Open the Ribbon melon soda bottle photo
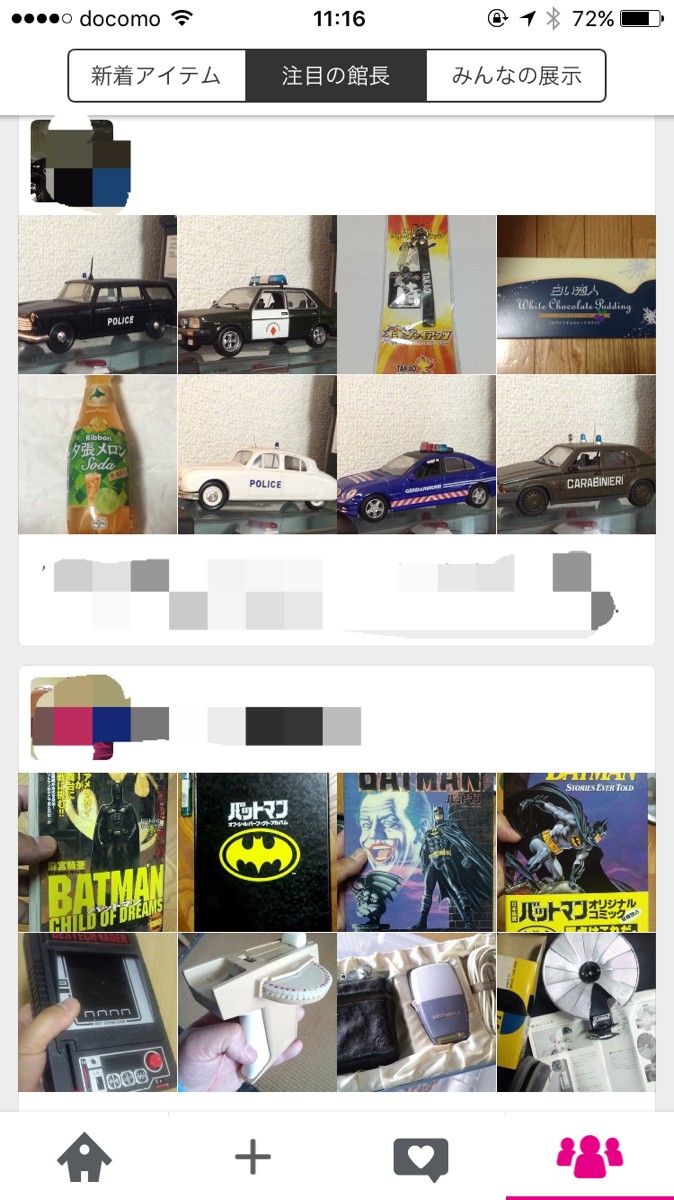The height and width of the screenshot is (1200, 674). coord(98,455)
